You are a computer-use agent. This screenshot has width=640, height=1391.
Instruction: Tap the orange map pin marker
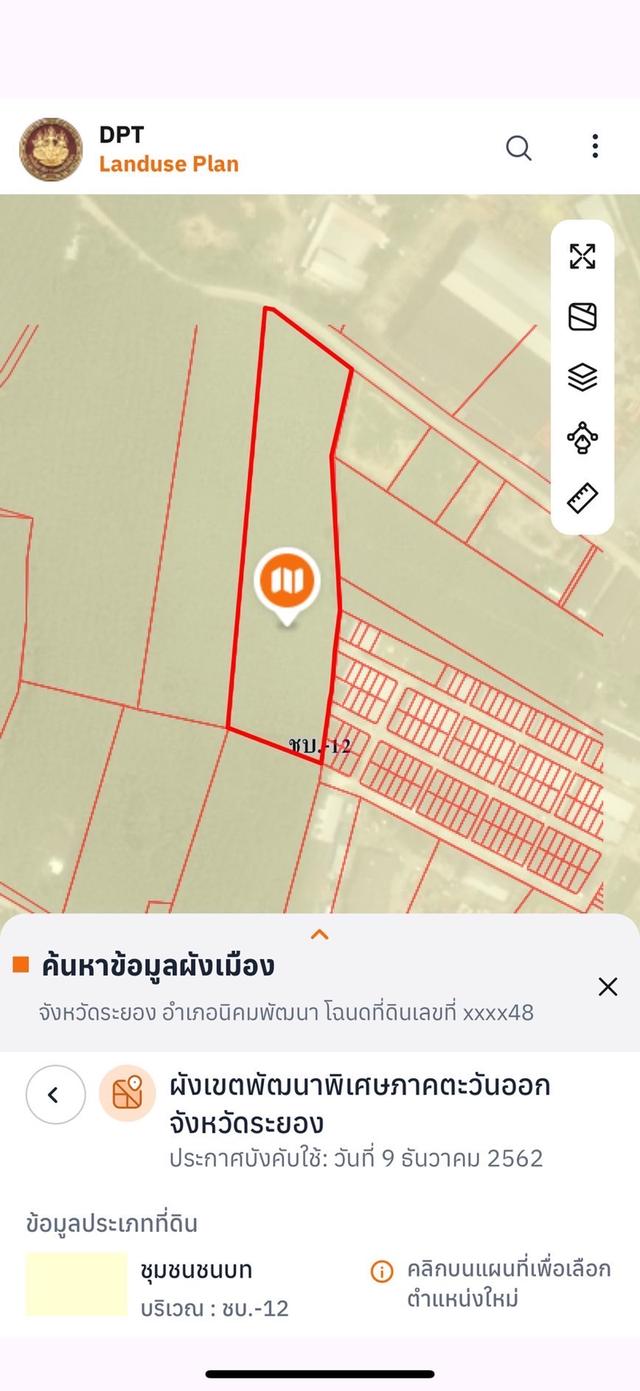[287, 582]
